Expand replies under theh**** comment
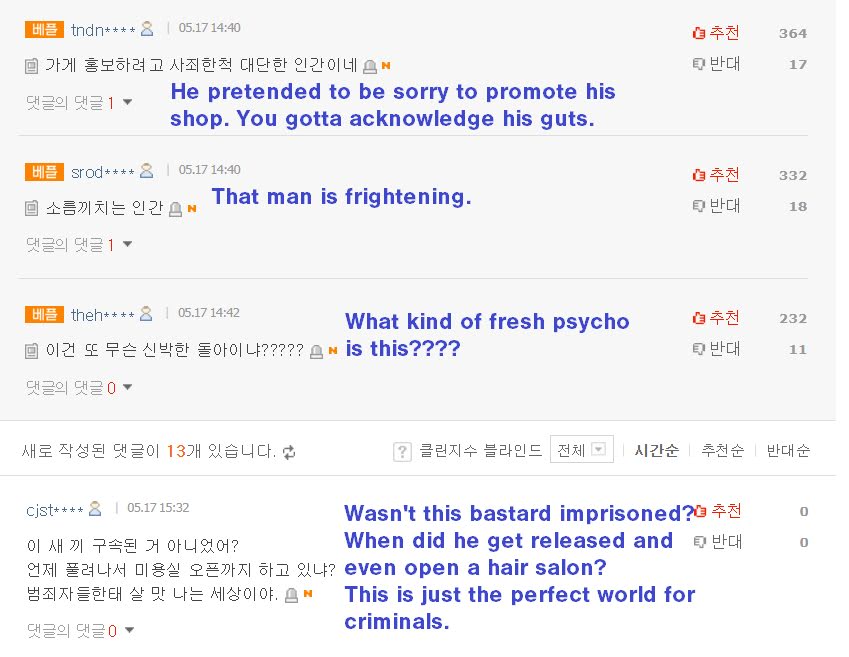849x657 pixels. click(x=79, y=387)
